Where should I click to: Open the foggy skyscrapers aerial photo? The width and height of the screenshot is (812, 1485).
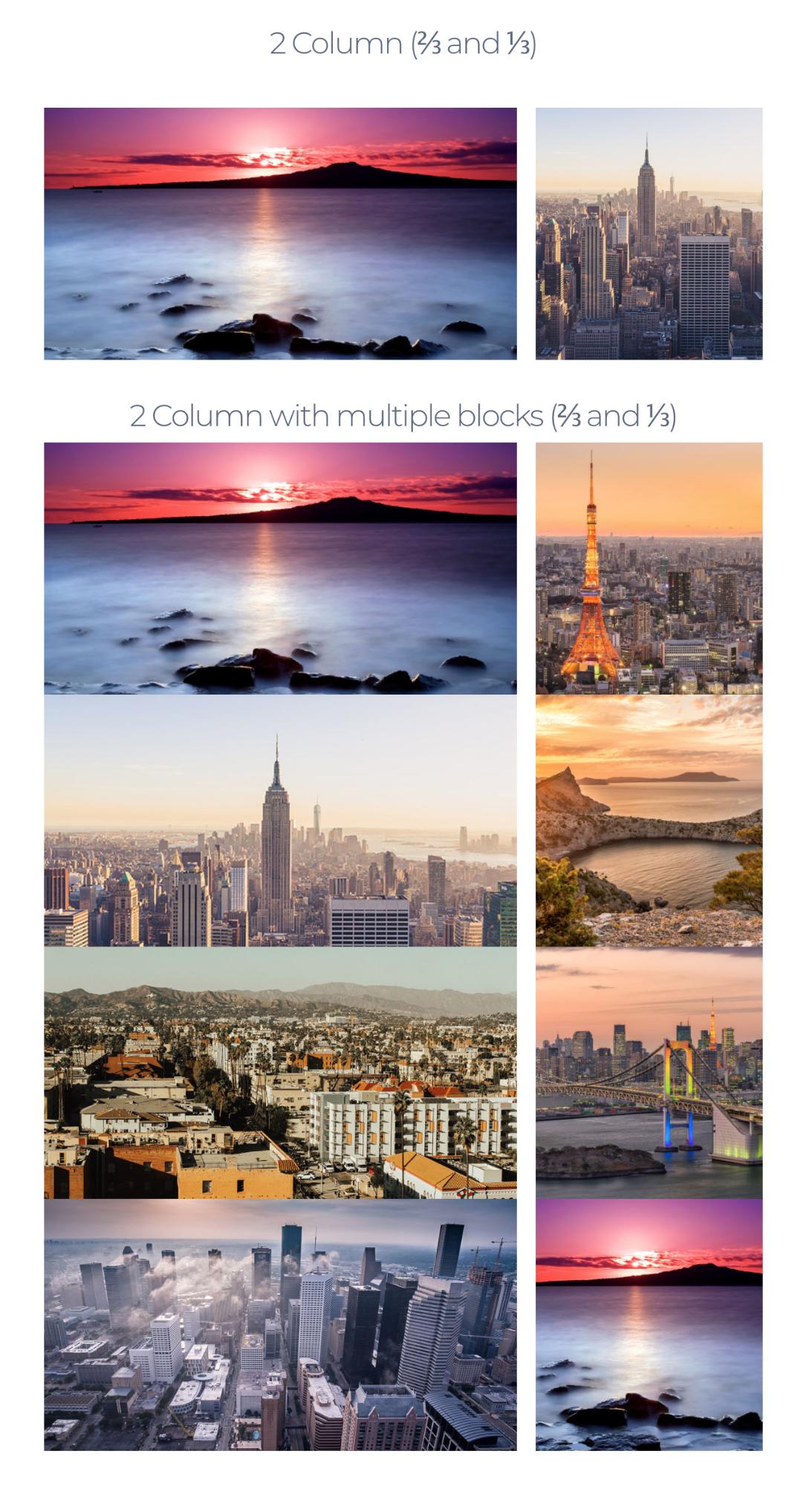(280, 1324)
